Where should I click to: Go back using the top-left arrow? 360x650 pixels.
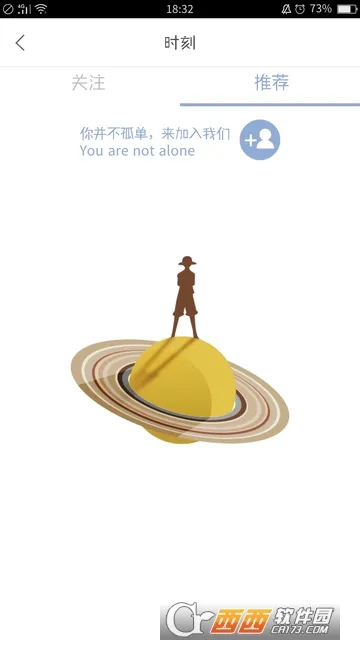tap(20, 43)
